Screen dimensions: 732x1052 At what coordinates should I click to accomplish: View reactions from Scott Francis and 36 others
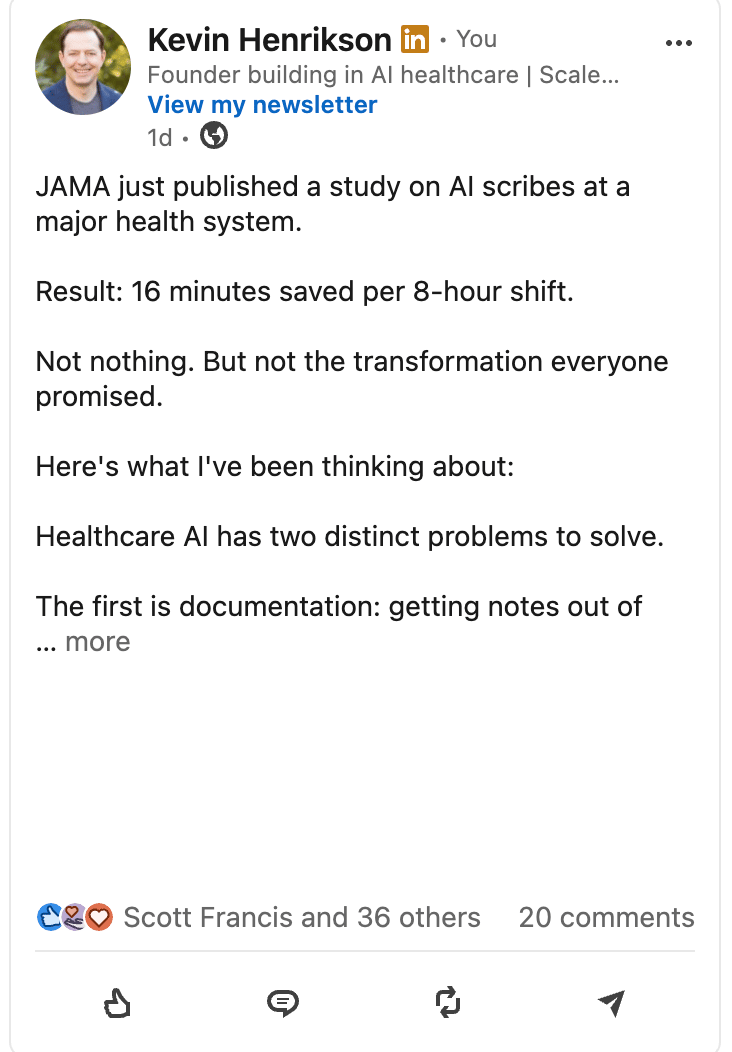[301, 917]
